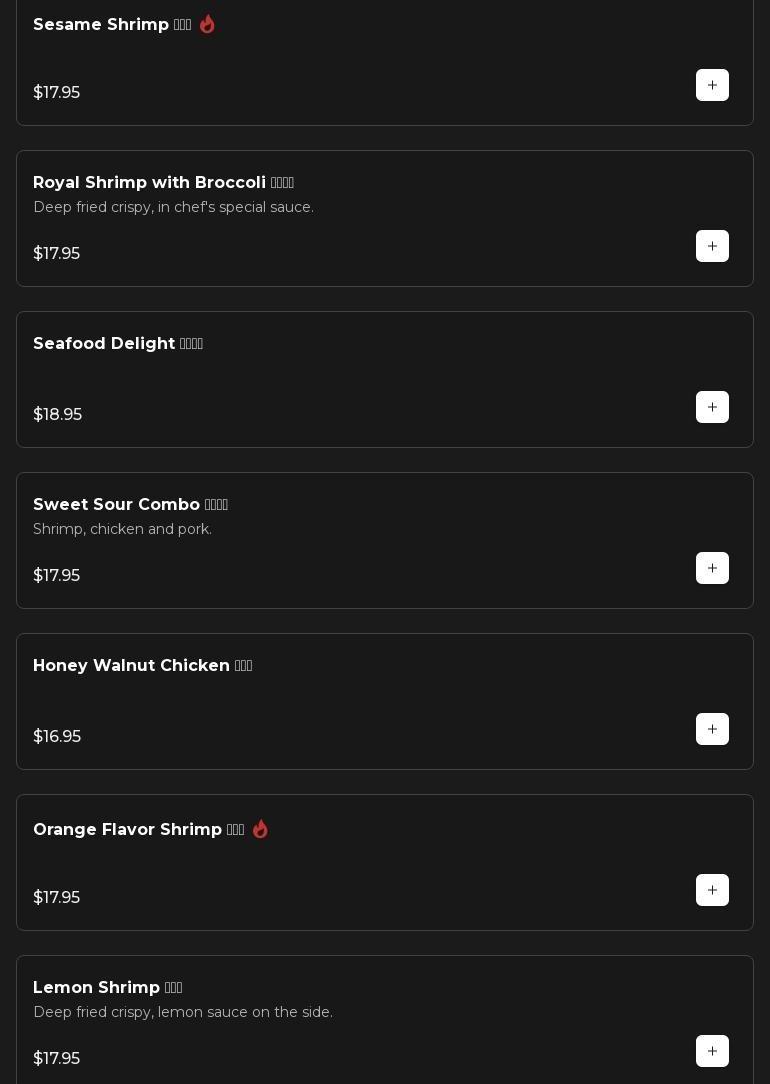
Task: Add Honey Walnut Chicken to cart
Action: (x=712, y=729)
